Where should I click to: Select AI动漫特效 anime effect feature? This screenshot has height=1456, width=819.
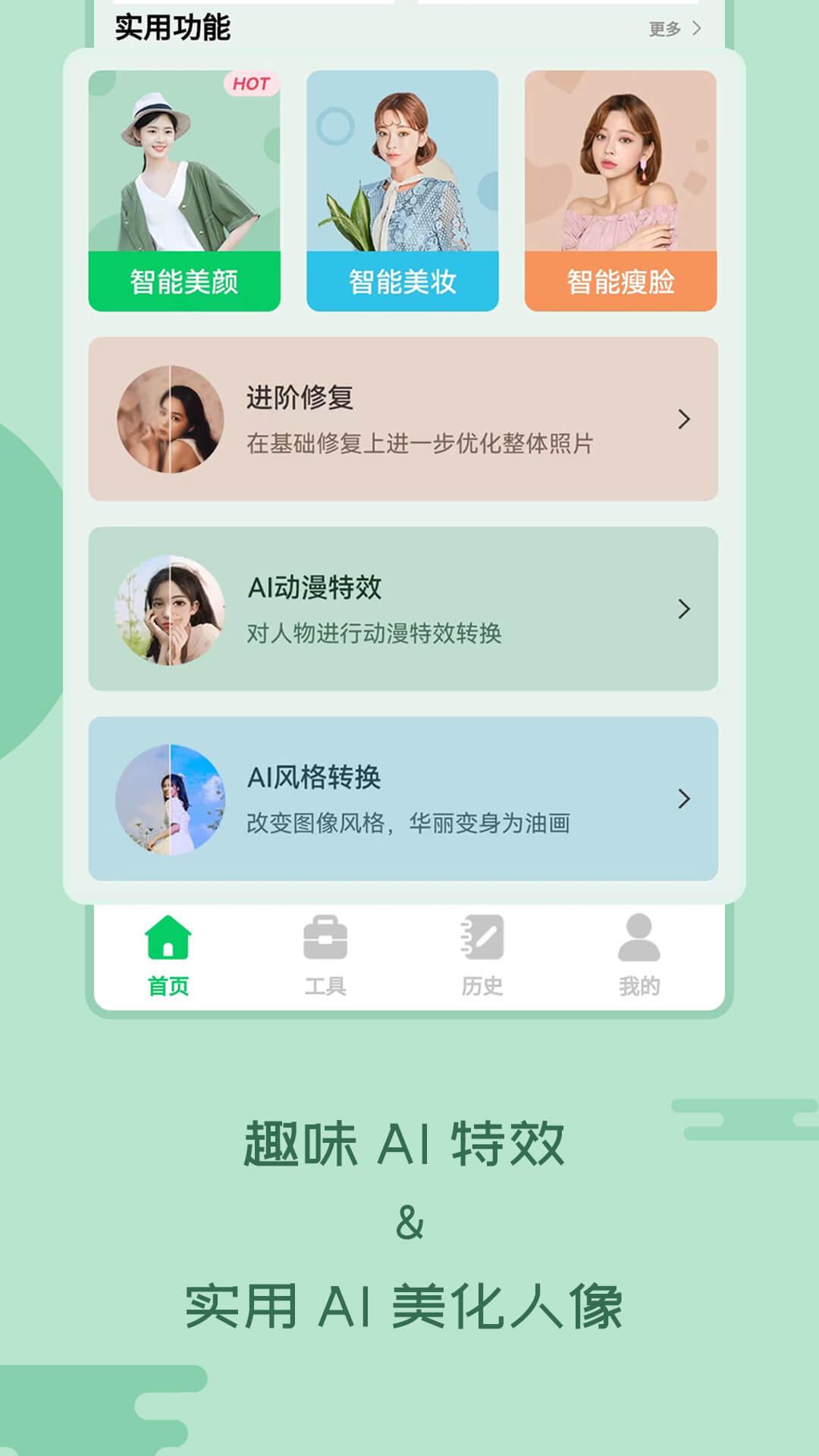coord(402,608)
